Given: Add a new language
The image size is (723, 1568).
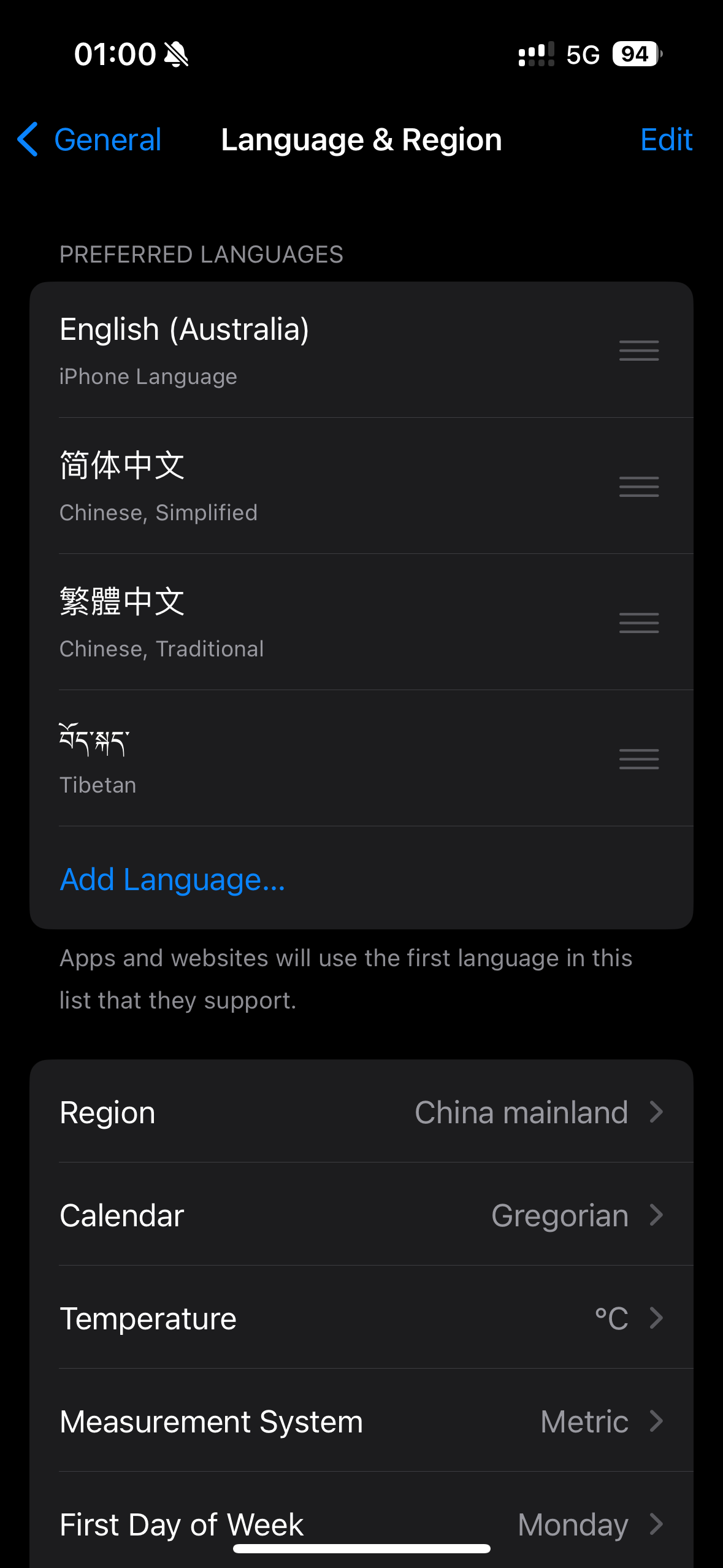Looking at the screenshot, I should [x=173, y=879].
